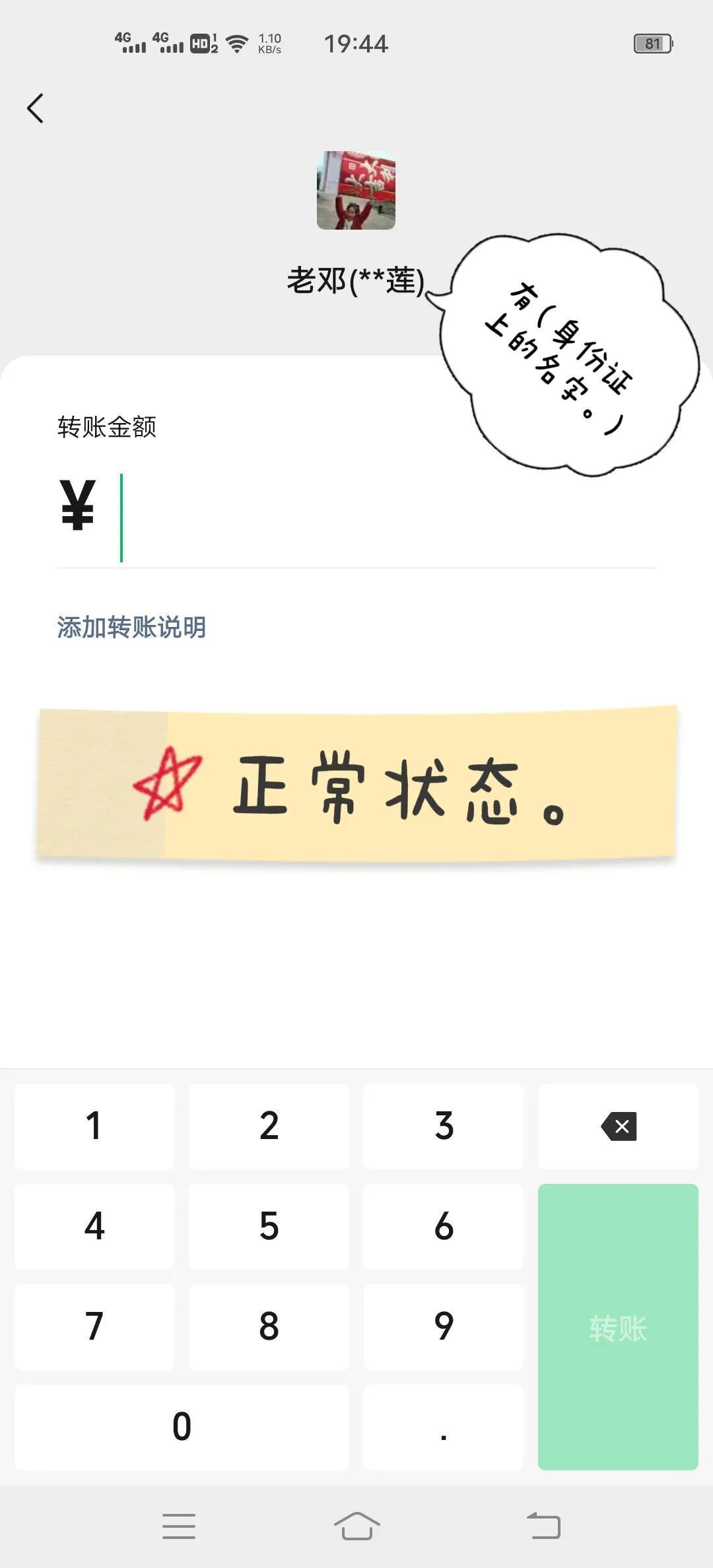The width and height of the screenshot is (713, 1568).
Task: Tap the wide 0 key
Action: tap(182, 1427)
